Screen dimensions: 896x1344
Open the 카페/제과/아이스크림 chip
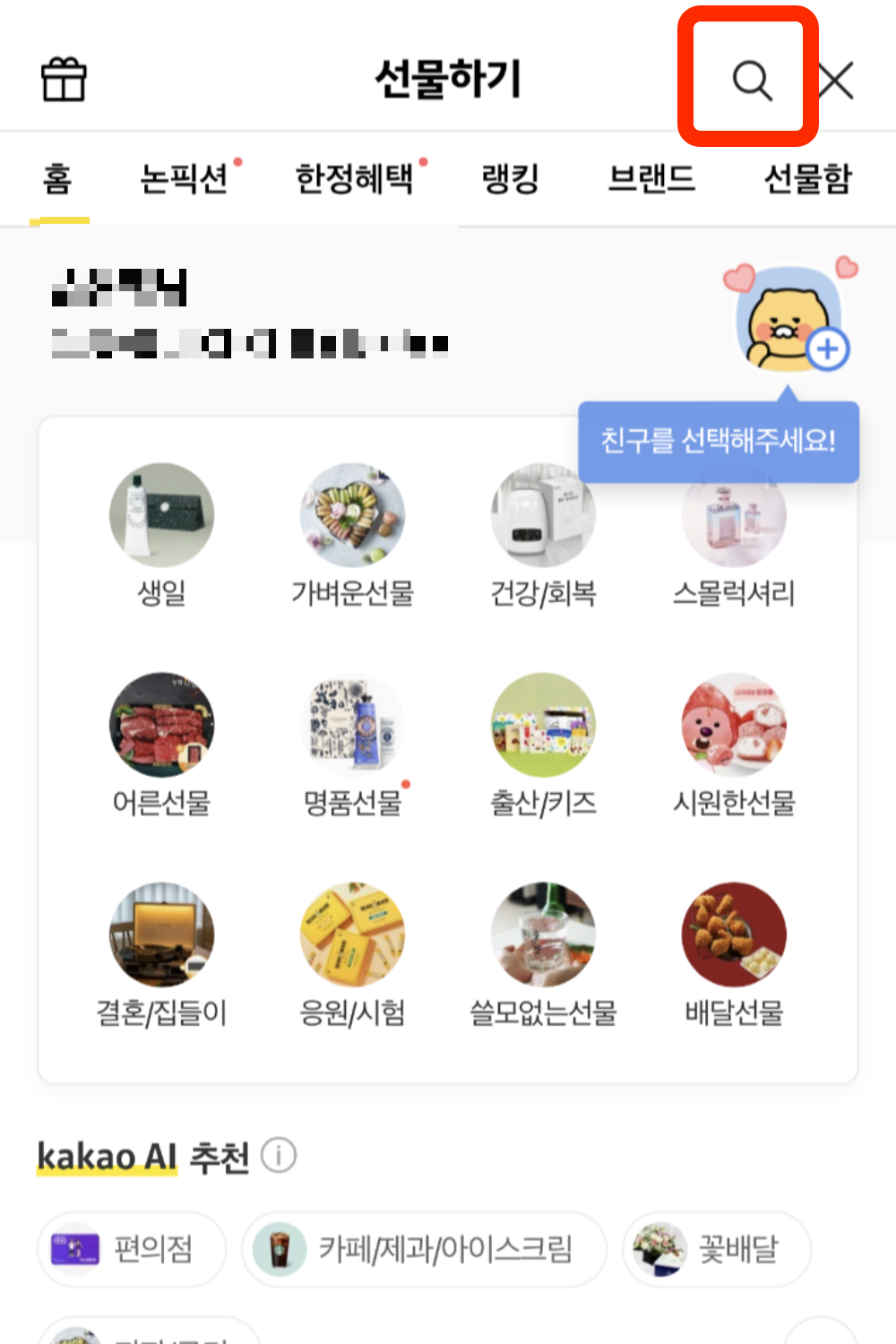click(423, 1249)
